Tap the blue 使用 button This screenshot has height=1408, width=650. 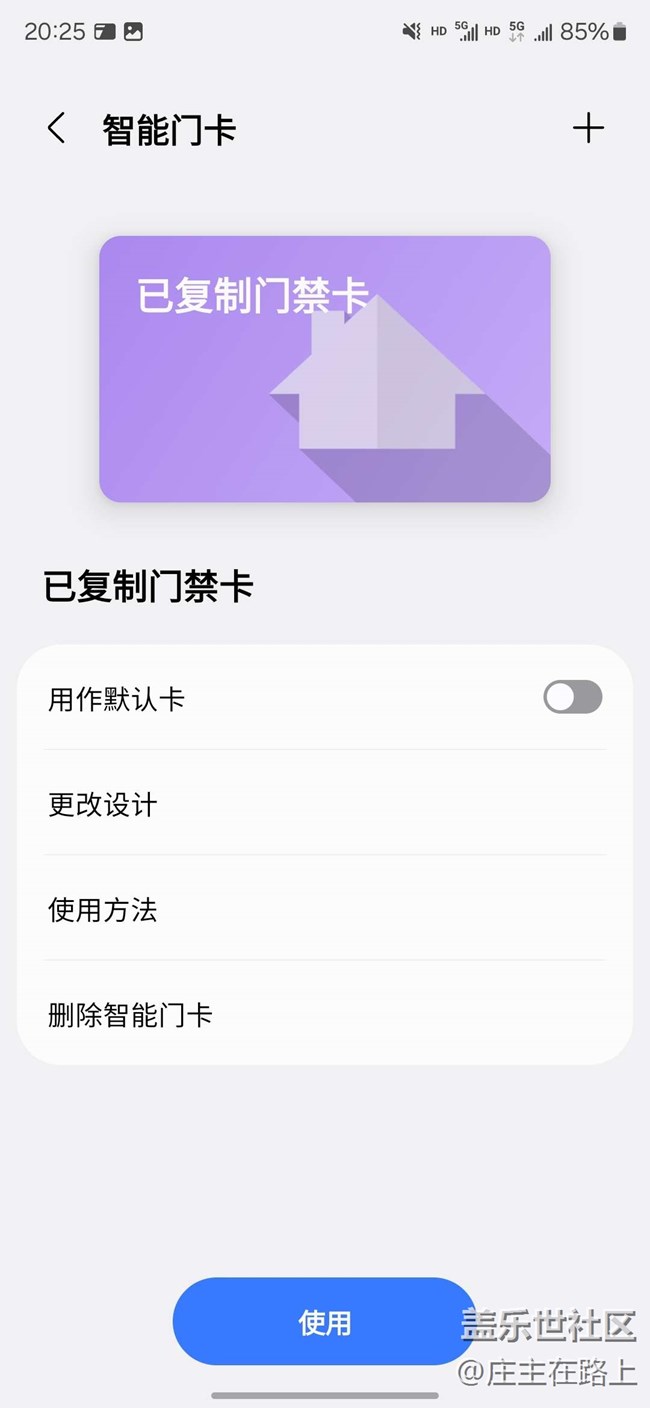(x=324, y=1321)
